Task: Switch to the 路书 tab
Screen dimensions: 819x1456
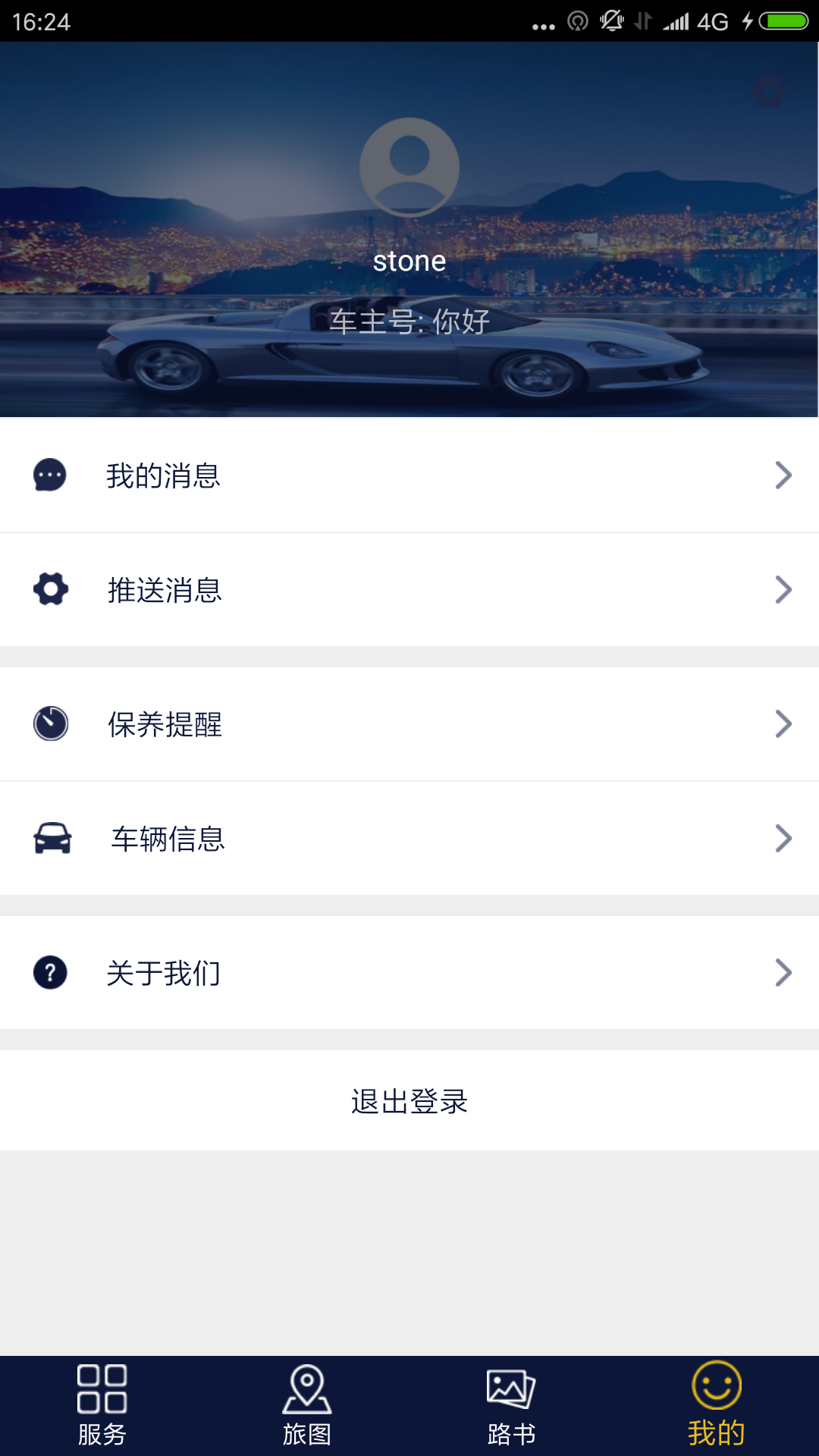Action: (x=512, y=1406)
